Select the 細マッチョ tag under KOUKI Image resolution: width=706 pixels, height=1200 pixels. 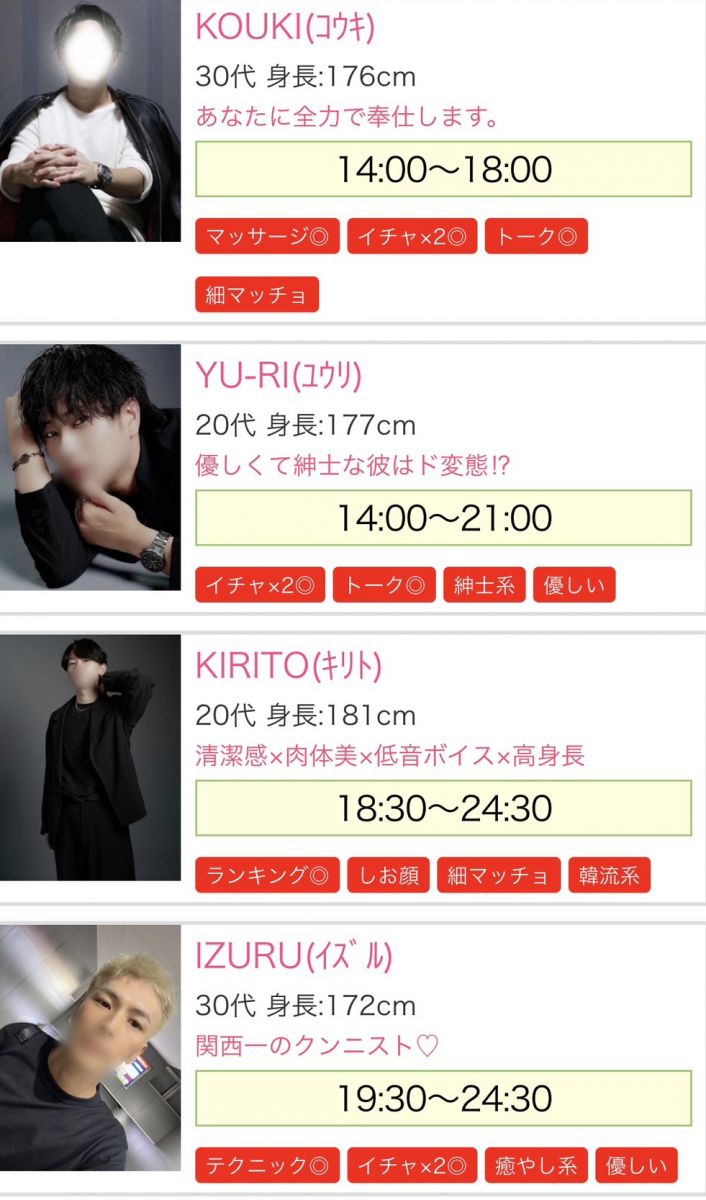click(257, 295)
